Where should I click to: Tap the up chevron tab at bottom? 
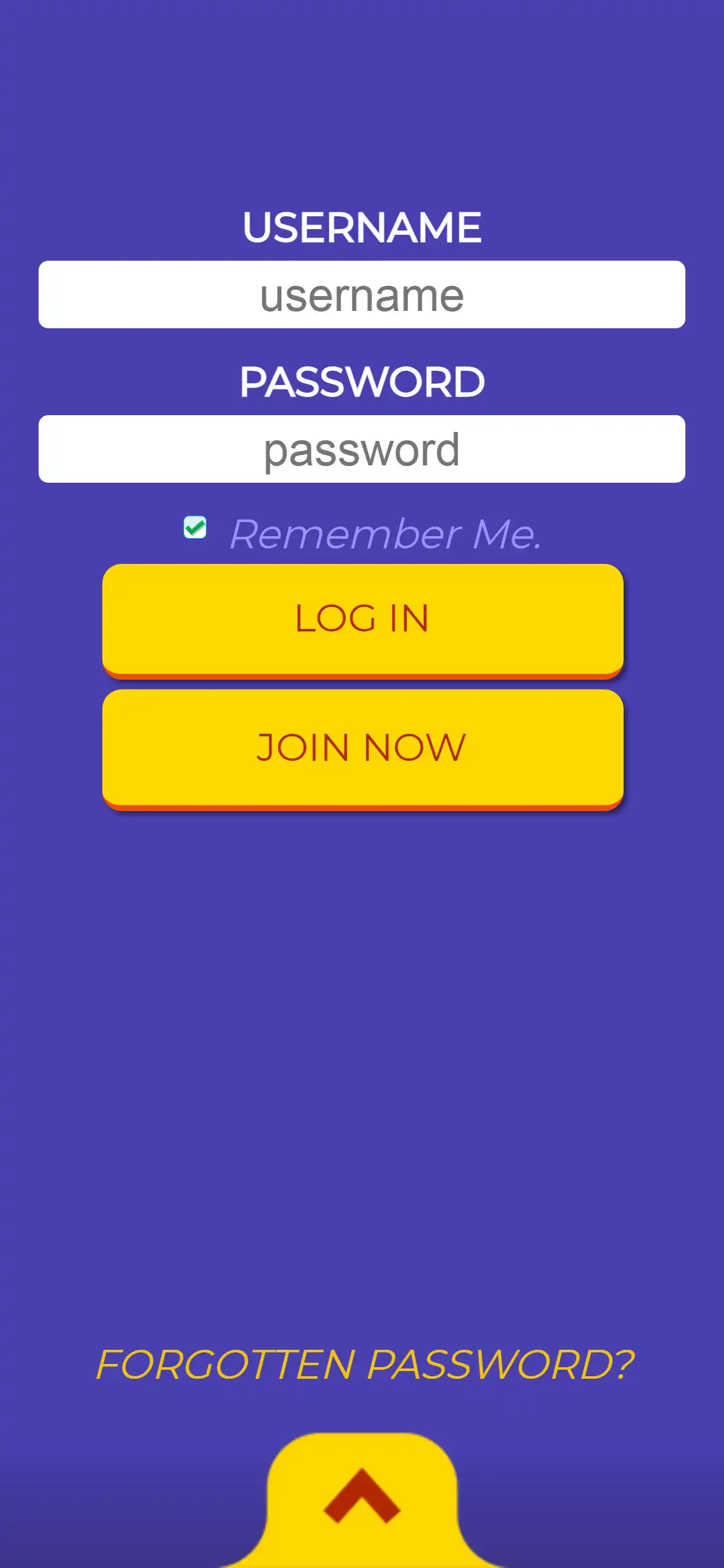[362, 1496]
